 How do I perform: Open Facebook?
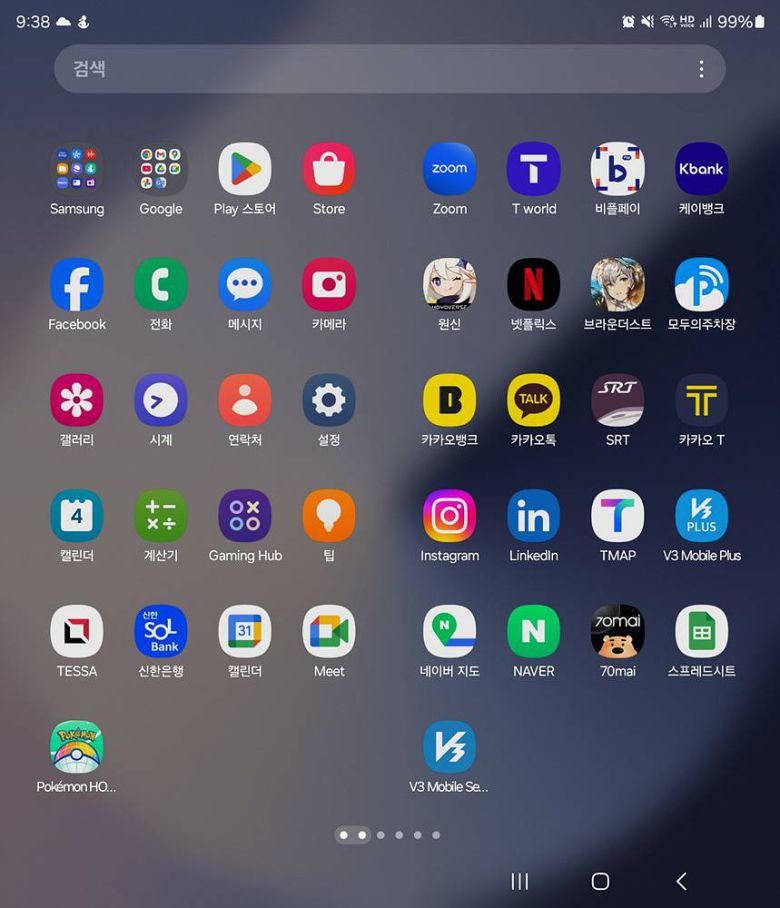pos(77,285)
